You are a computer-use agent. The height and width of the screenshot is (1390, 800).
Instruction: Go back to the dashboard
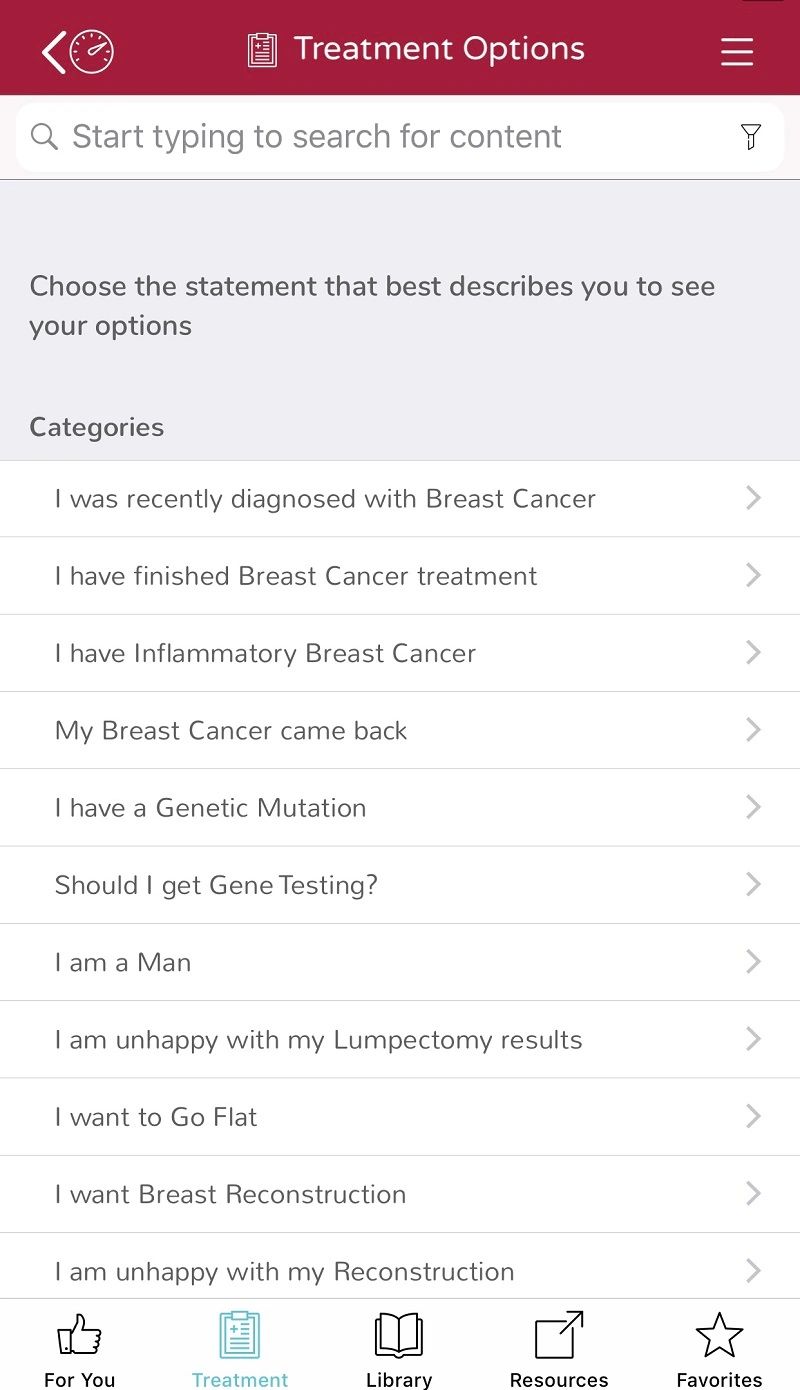coord(78,51)
